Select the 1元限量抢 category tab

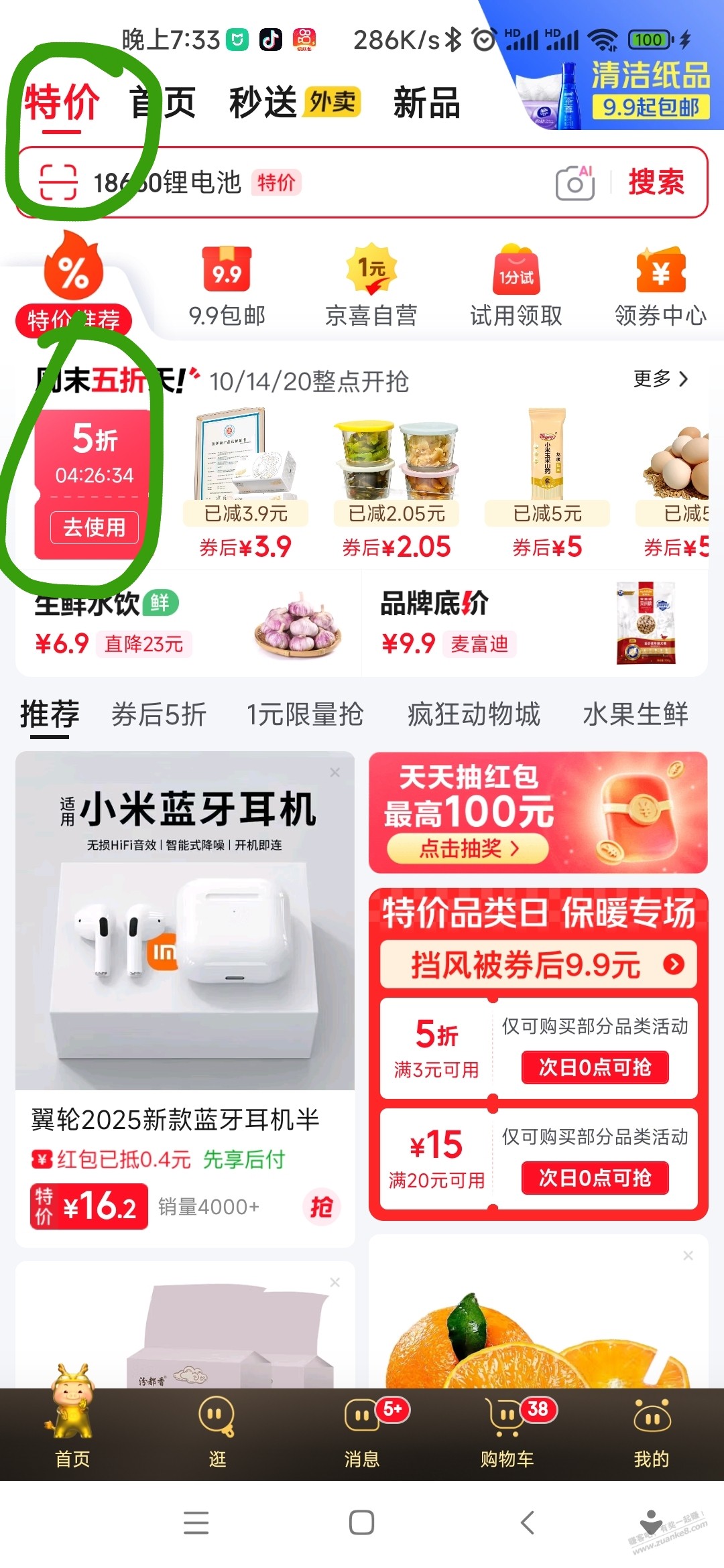304,714
